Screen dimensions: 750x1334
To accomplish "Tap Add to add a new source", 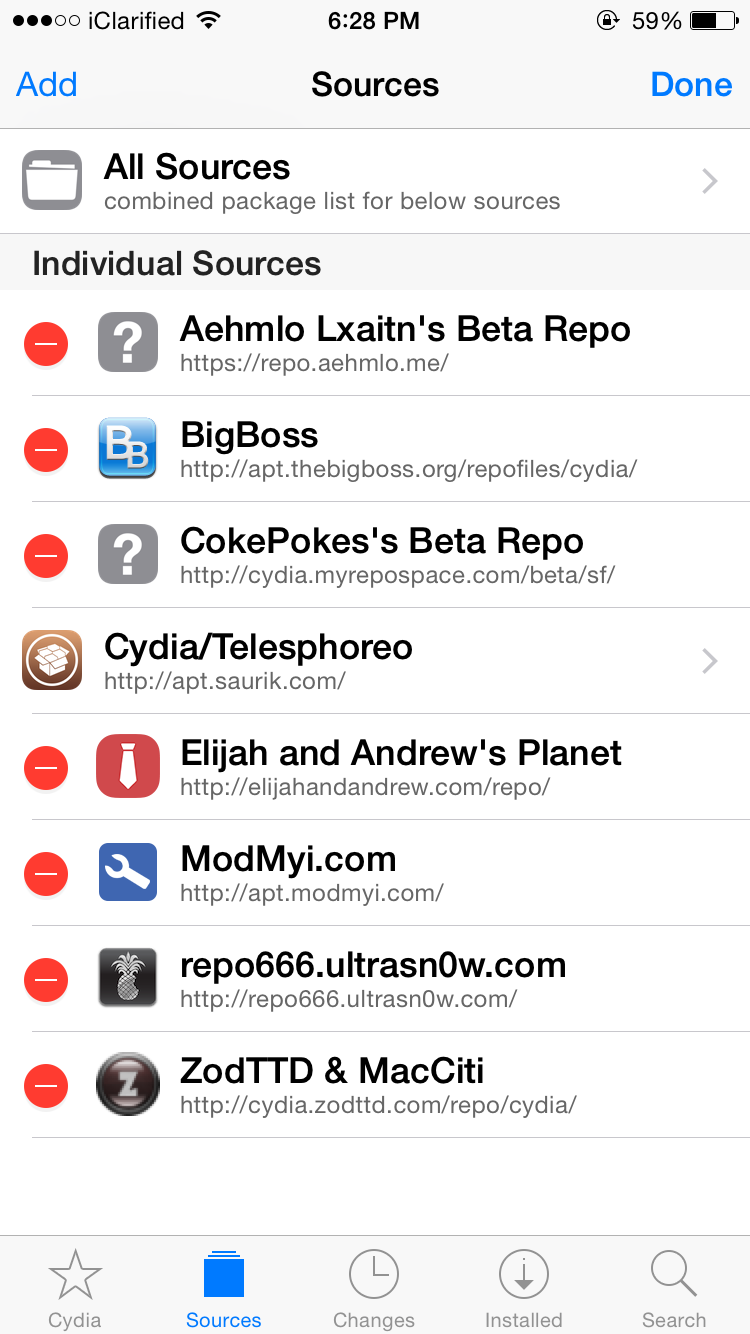I will point(47,85).
